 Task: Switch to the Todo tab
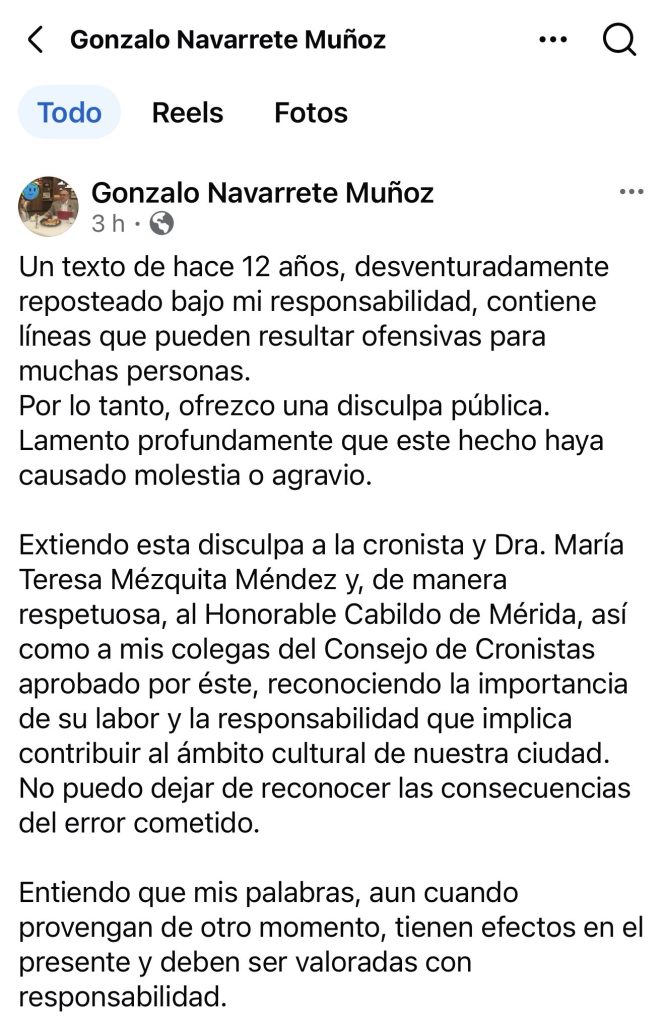(x=69, y=112)
